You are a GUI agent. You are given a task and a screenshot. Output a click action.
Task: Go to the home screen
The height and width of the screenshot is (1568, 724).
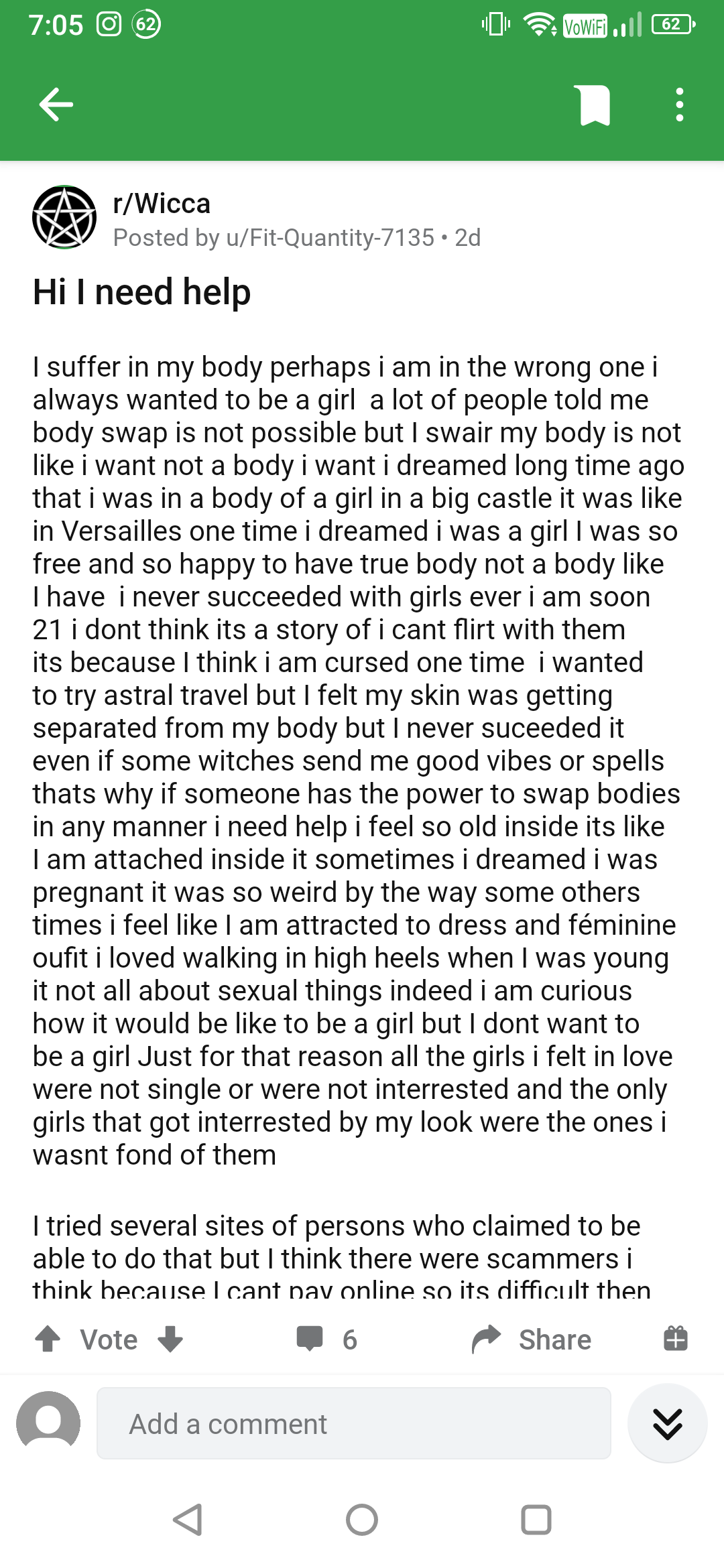pyautogui.click(x=362, y=1520)
